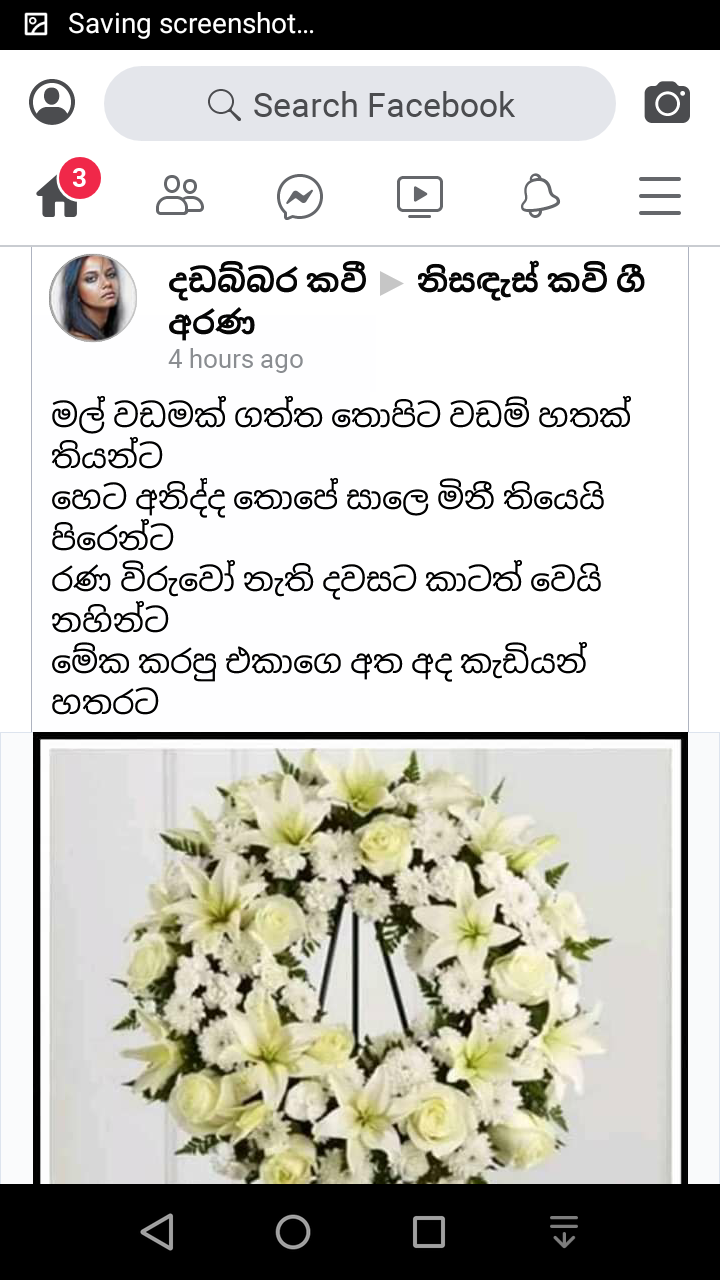
Task: Switch to the Watch videos tab
Action: 420,196
